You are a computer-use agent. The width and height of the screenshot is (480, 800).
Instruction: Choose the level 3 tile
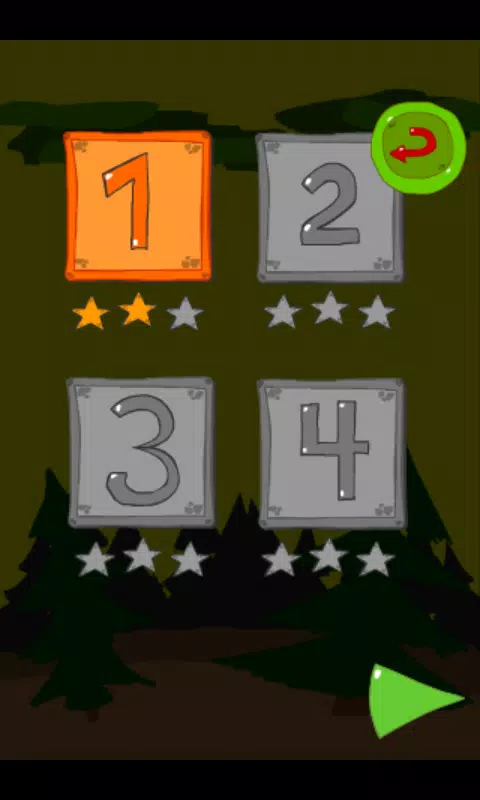tap(141, 452)
